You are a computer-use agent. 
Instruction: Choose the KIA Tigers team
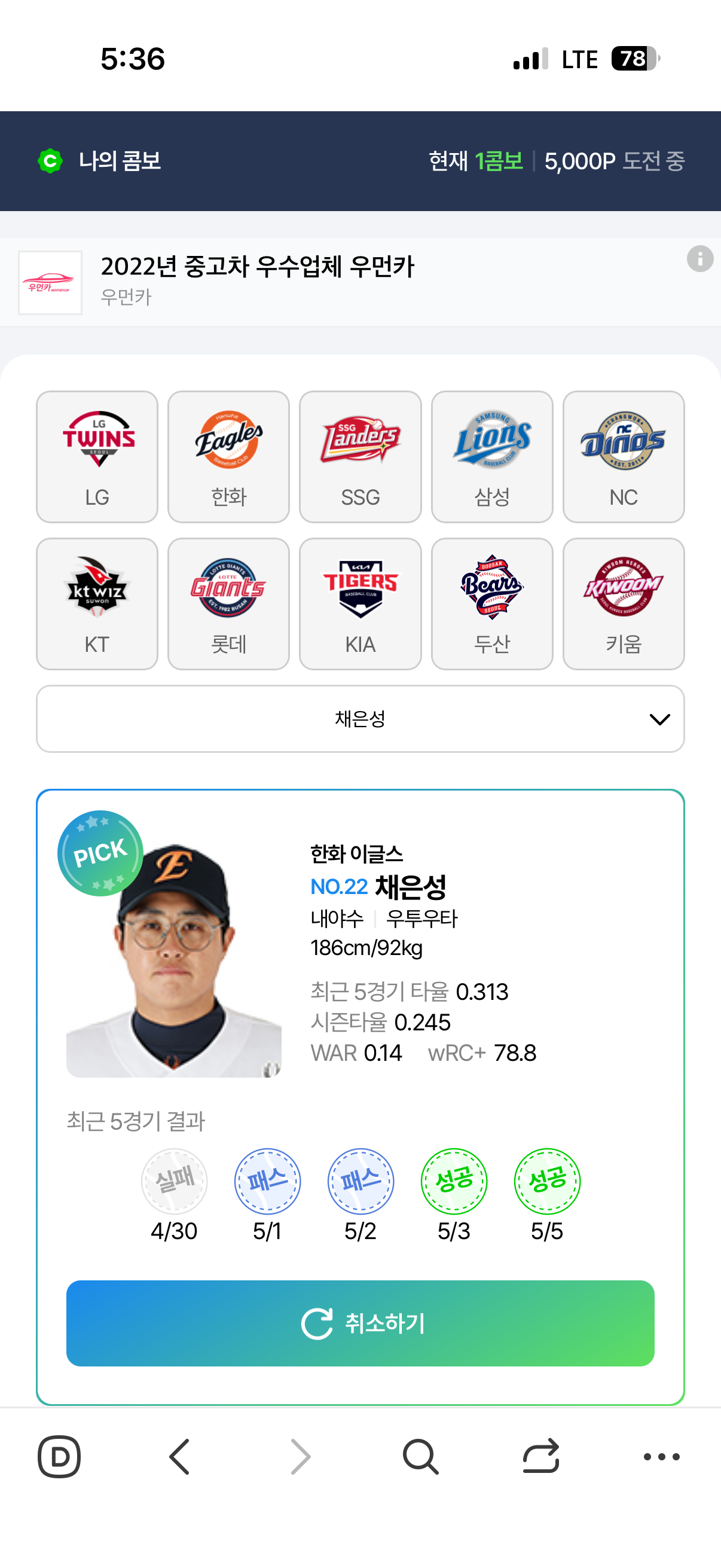pos(360,604)
